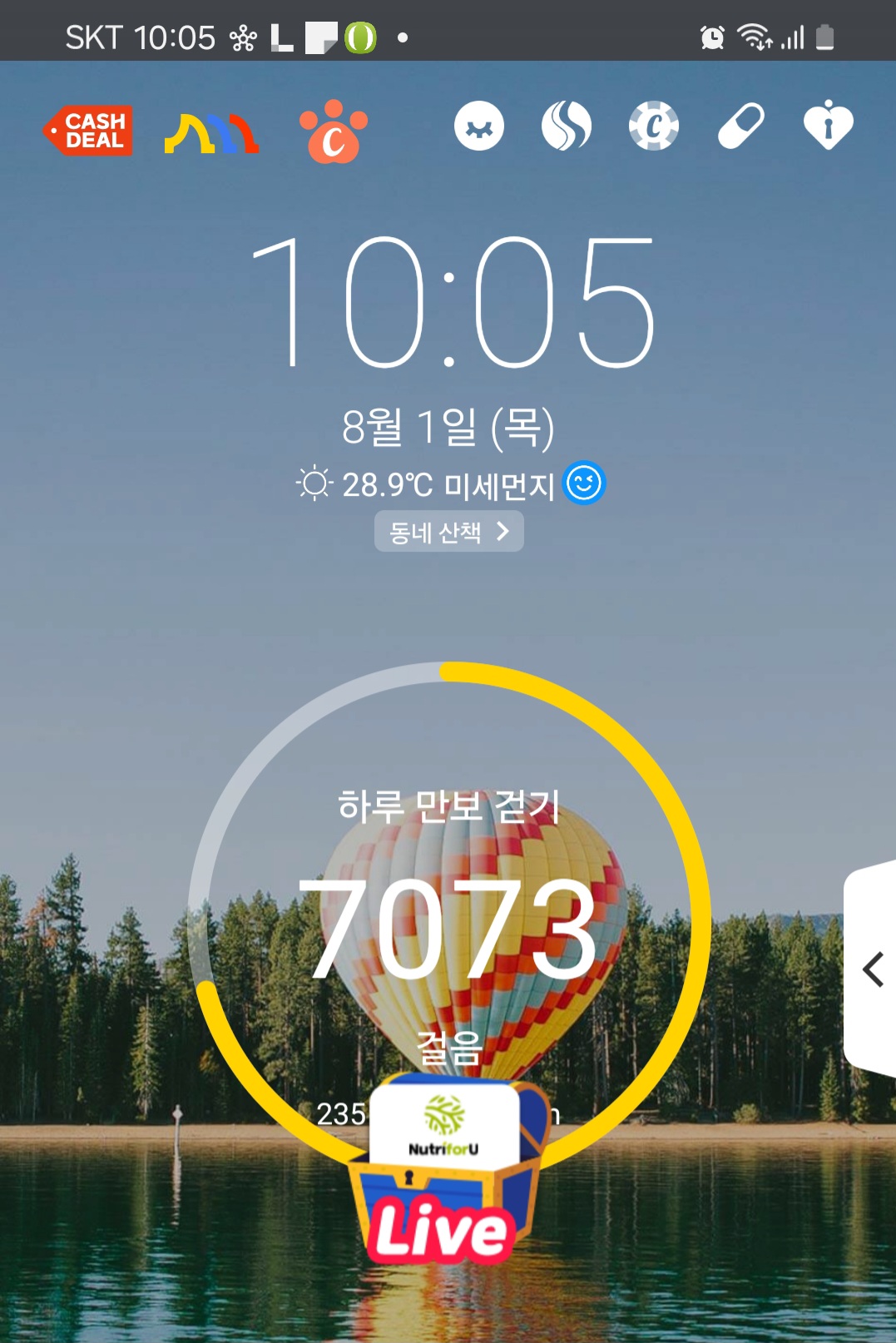The width and height of the screenshot is (896, 1343).
Task: Open the C coin roulette icon
Action: coord(654,126)
